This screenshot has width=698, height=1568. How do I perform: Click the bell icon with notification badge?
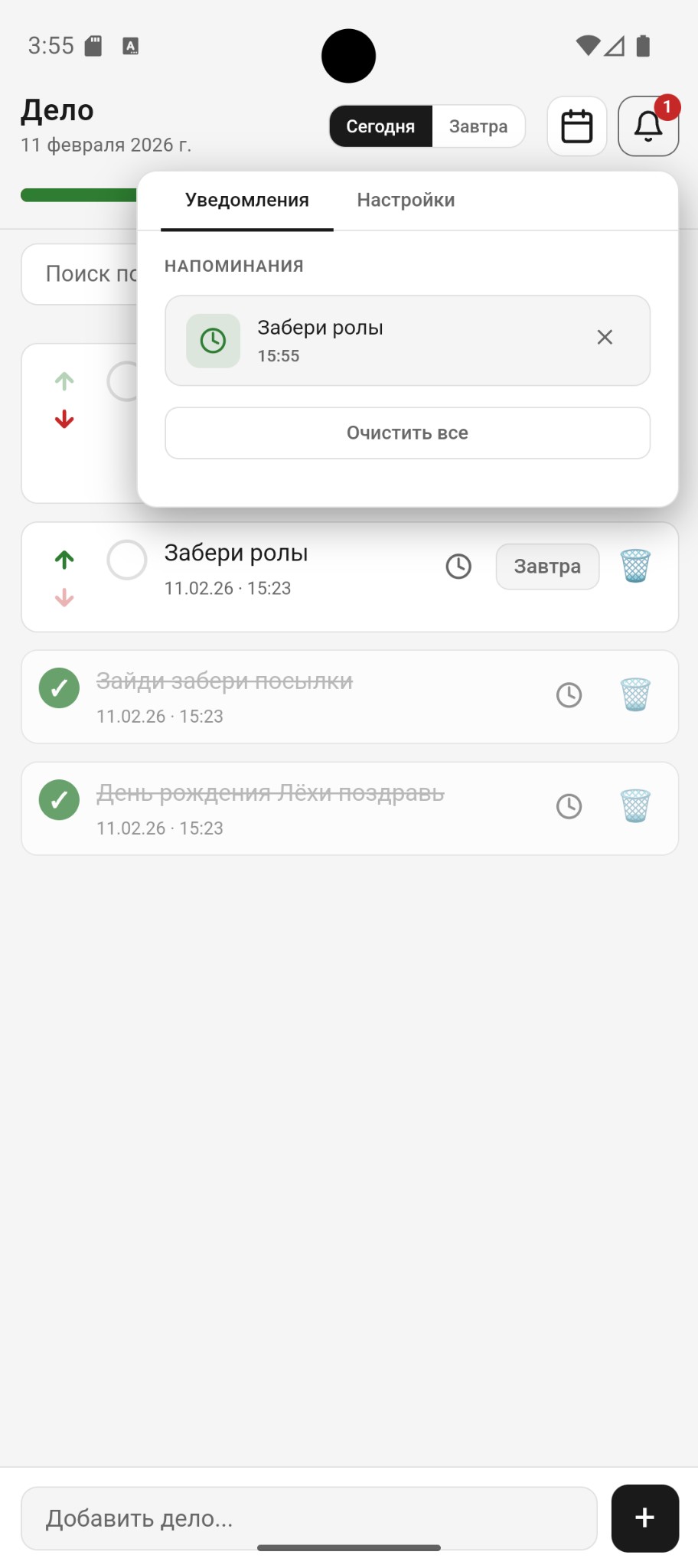(x=647, y=126)
